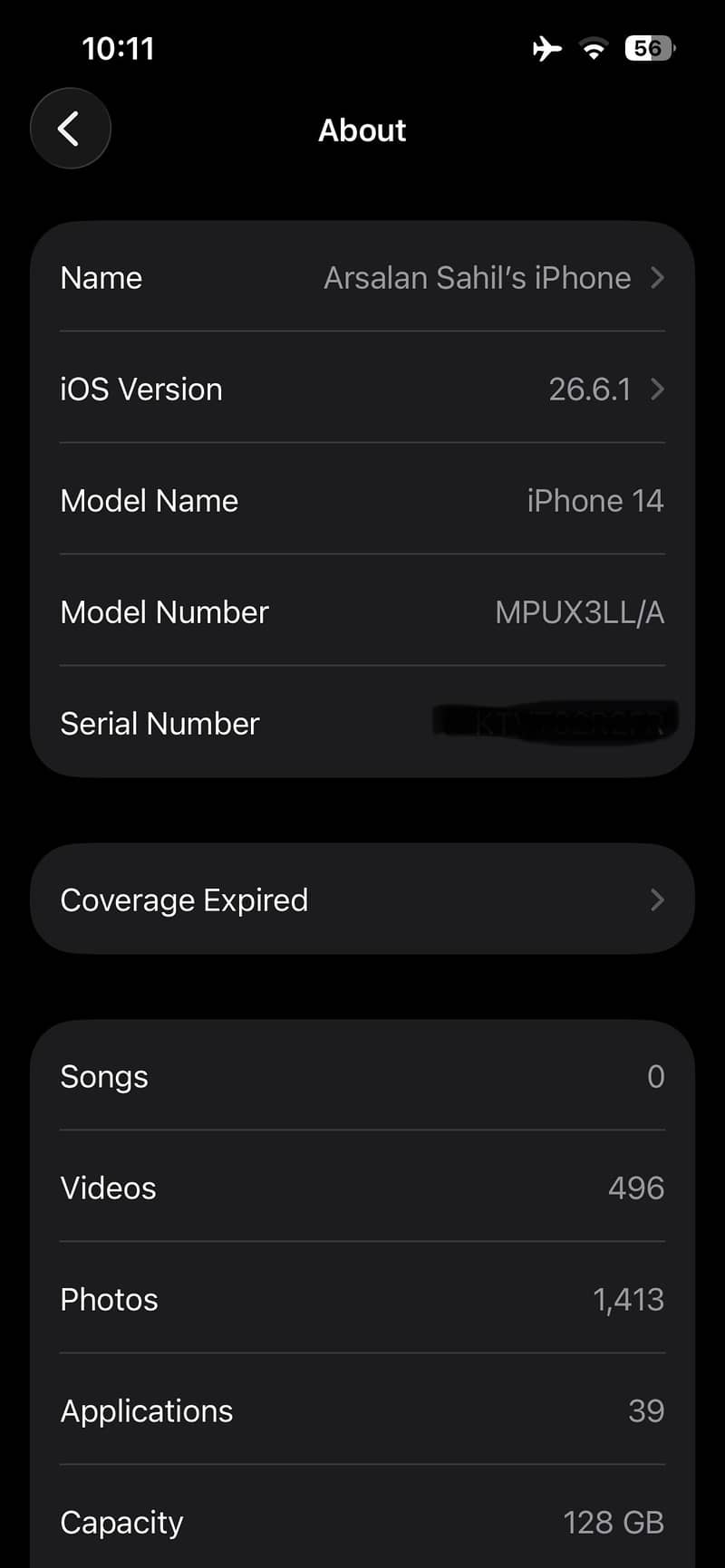Open the Coverage Expired row
Image resolution: width=725 pixels, height=1568 pixels.
pyautogui.click(x=362, y=899)
